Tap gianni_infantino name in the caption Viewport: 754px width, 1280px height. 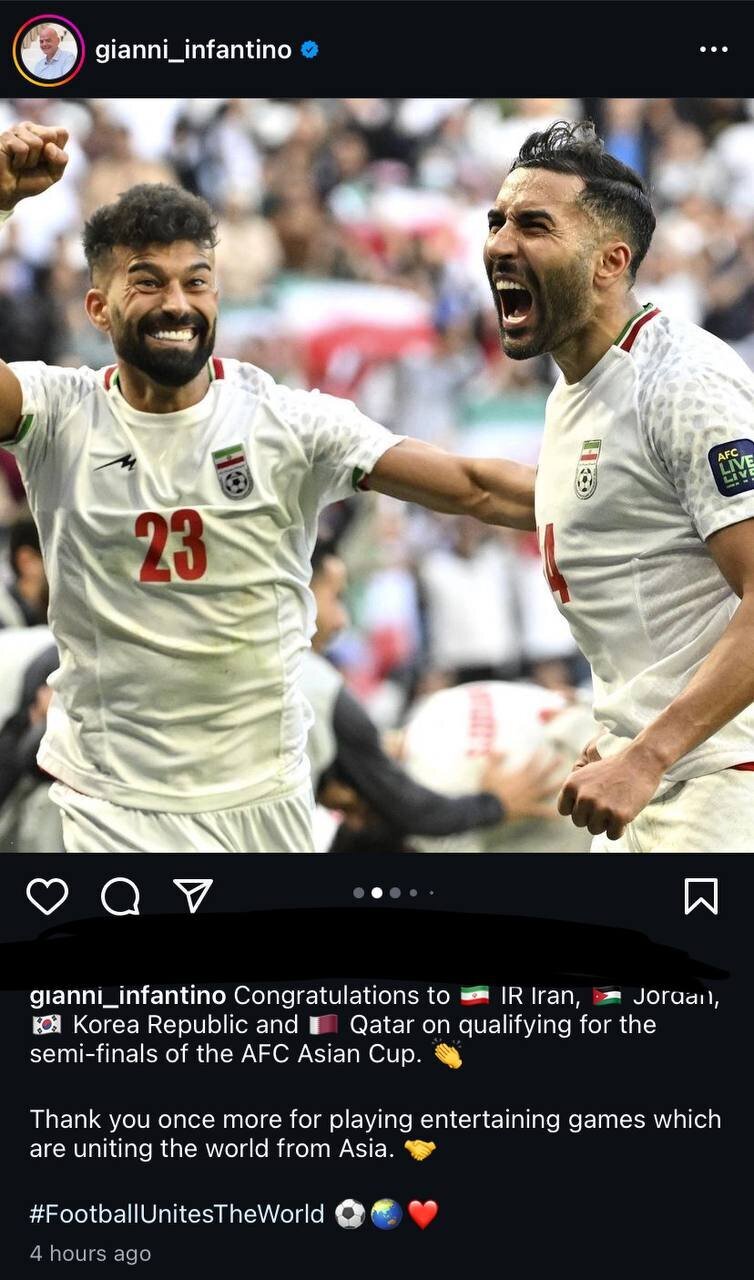[128, 996]
